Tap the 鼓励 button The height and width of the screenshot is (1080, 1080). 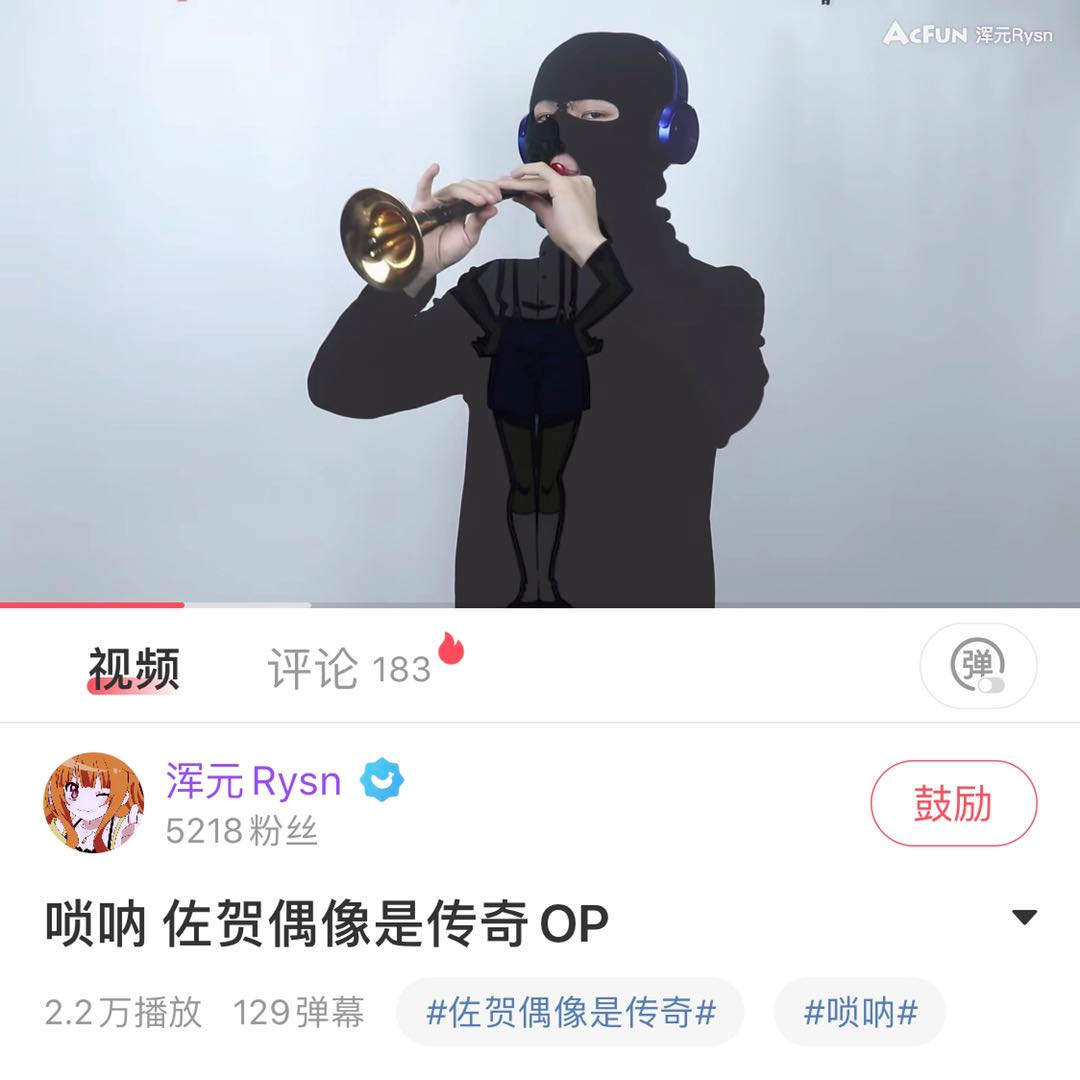pos(953,803)
